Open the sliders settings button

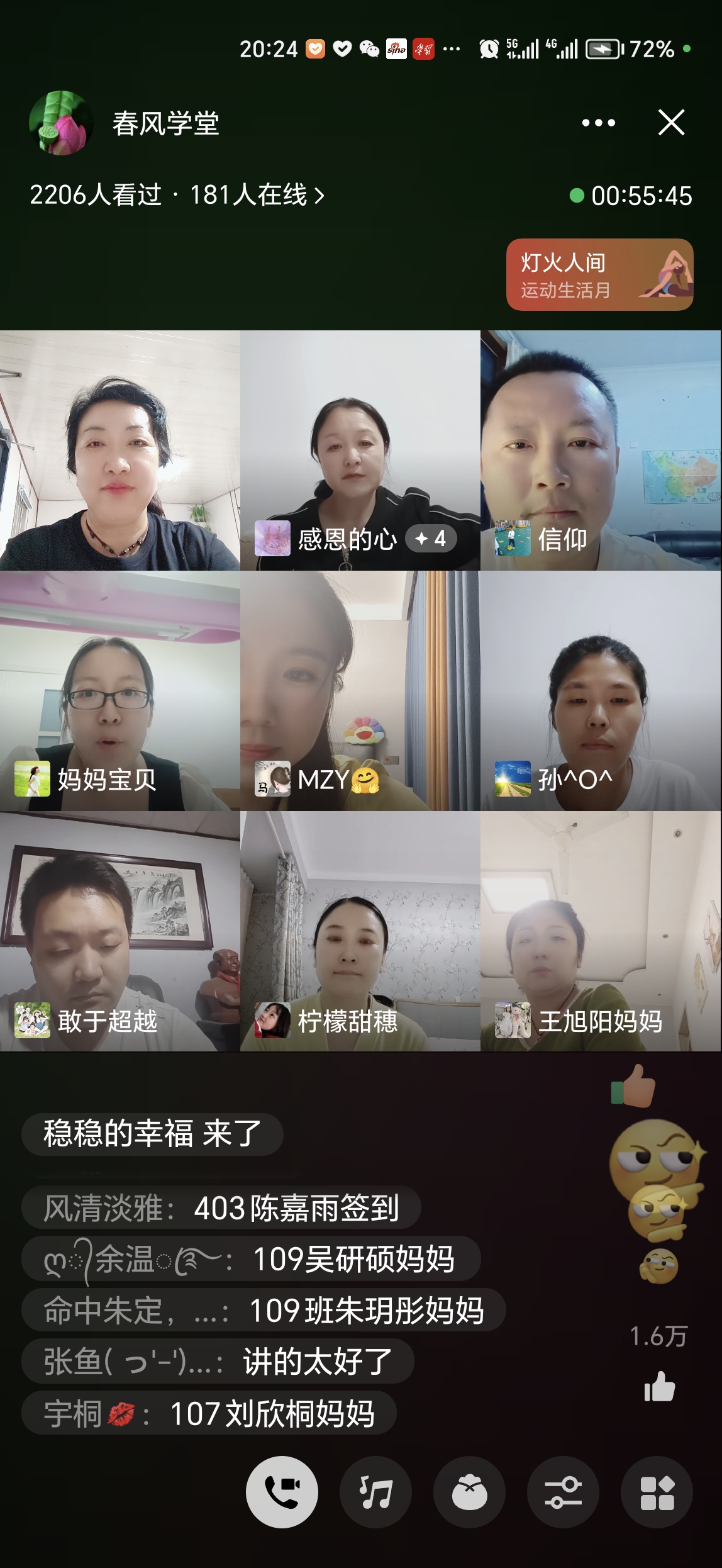click(563, 1492)
